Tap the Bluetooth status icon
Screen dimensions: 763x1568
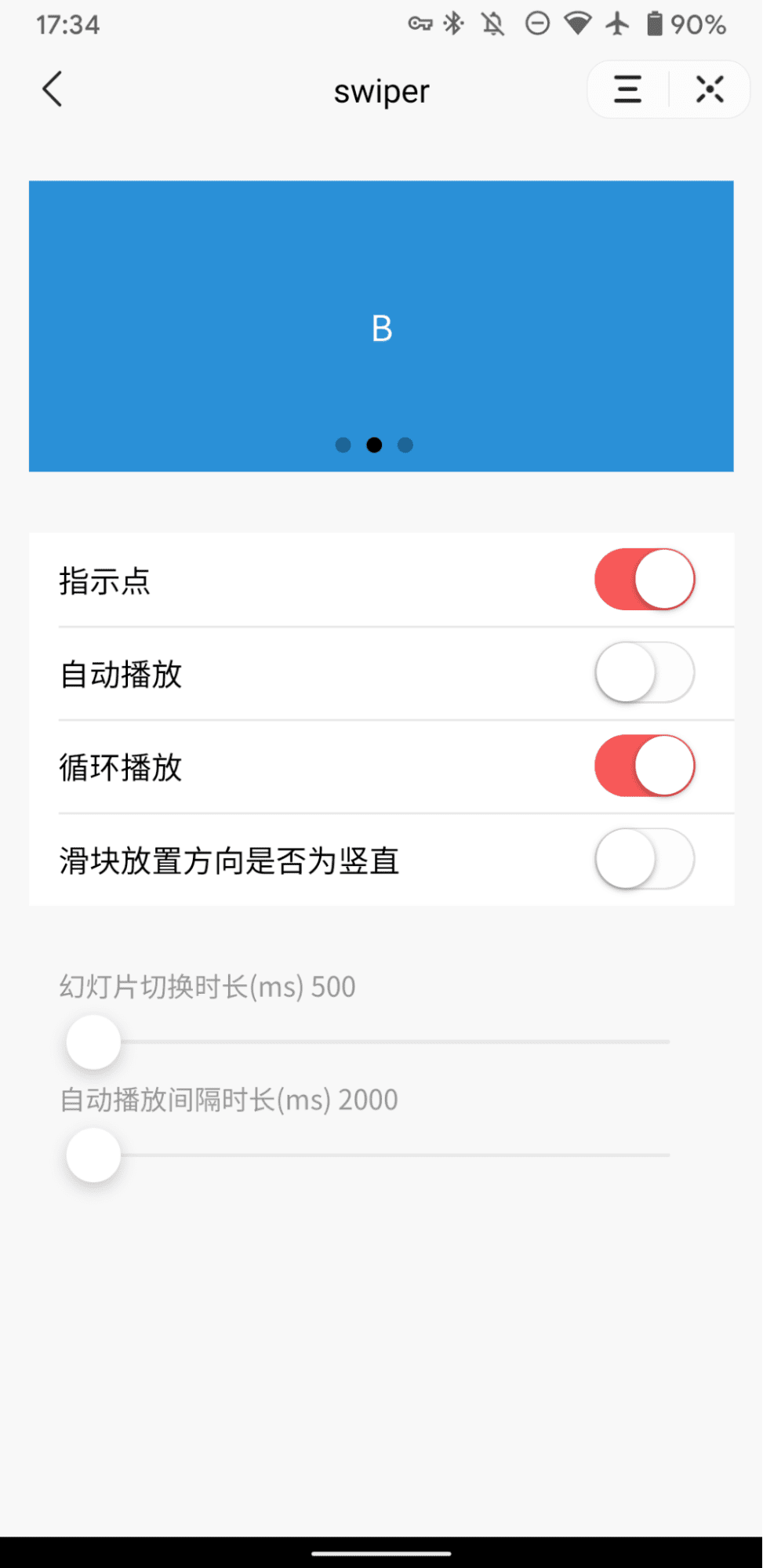coord(453,24)
